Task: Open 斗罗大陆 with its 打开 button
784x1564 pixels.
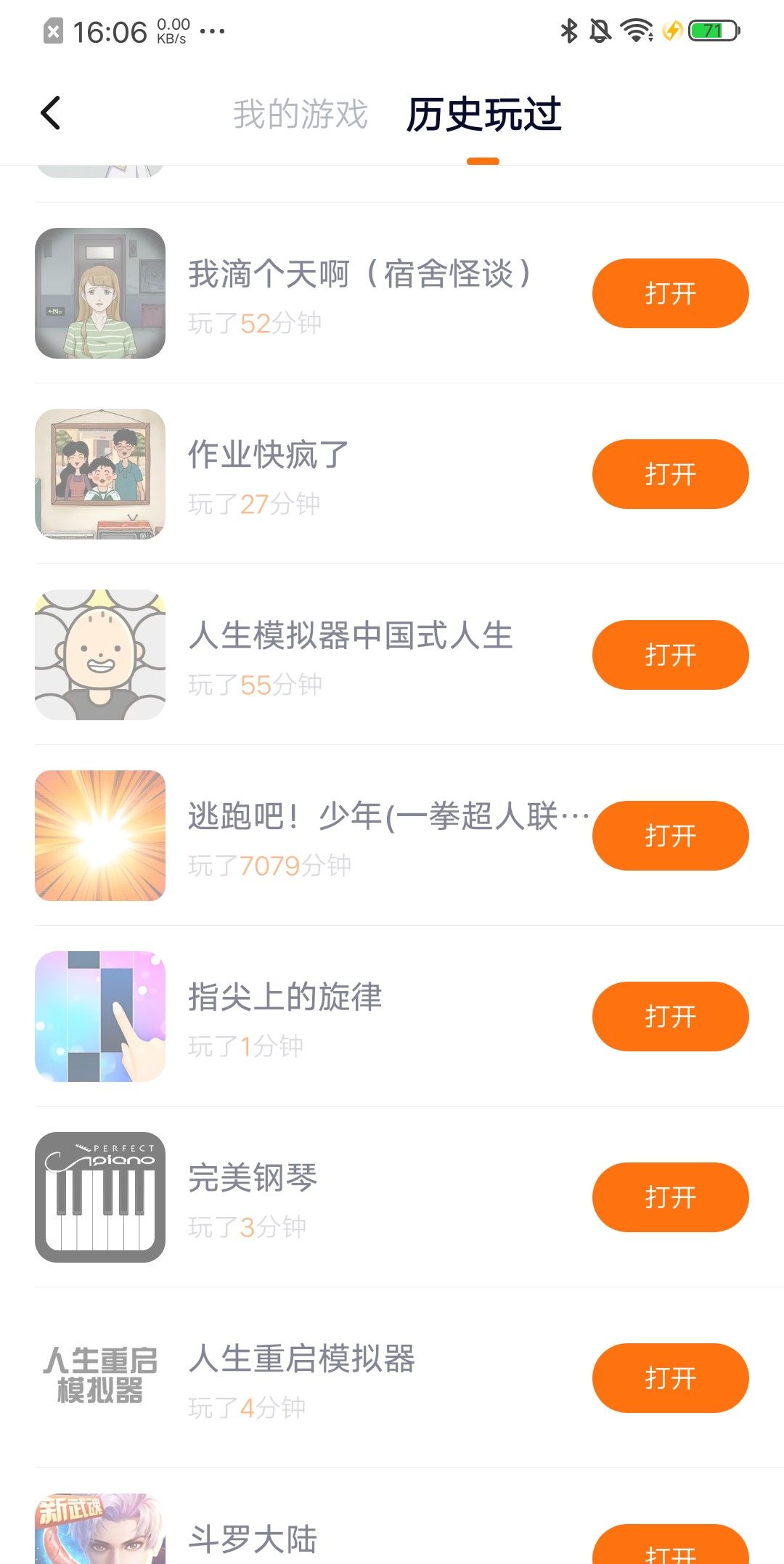Action: point(670,1548)
